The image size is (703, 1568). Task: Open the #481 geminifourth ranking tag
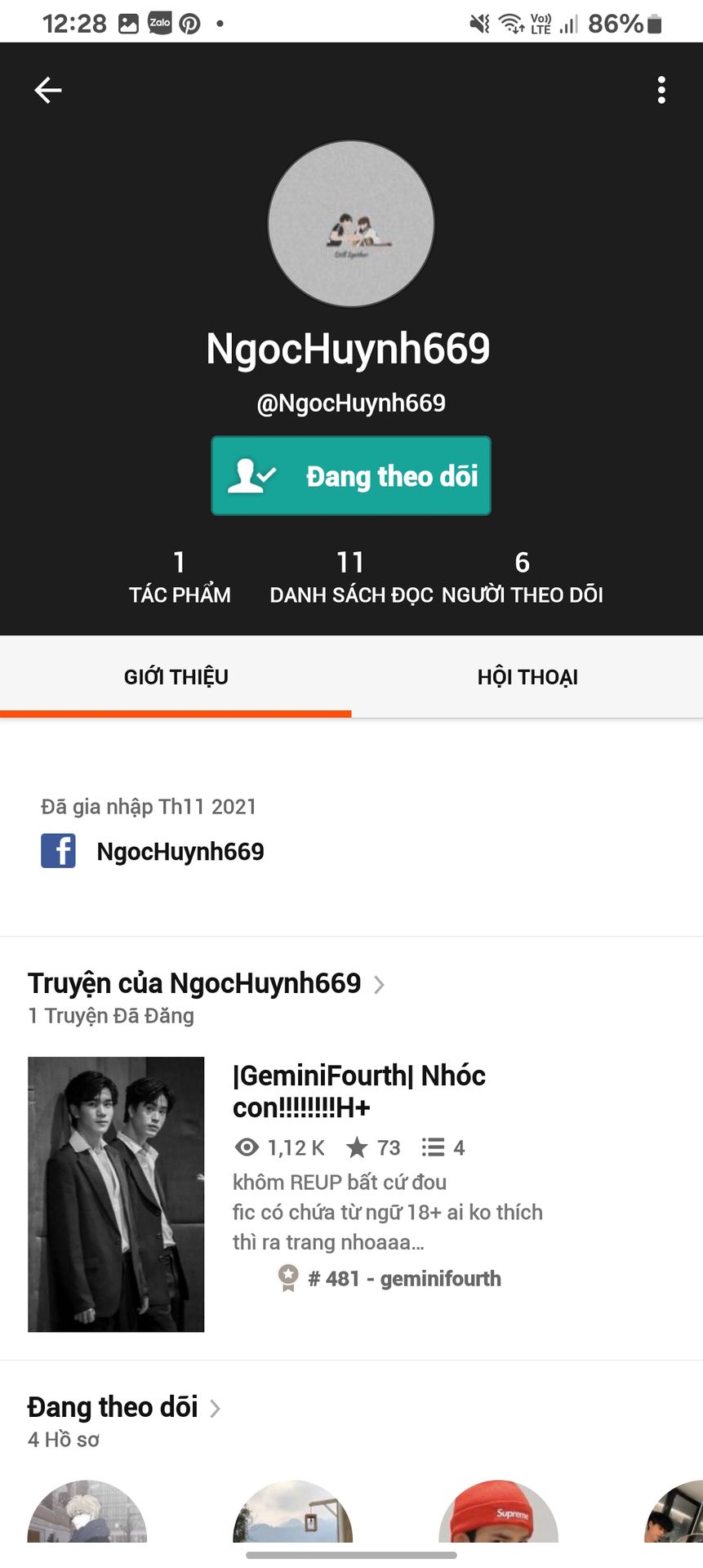tap(403, 1279)
